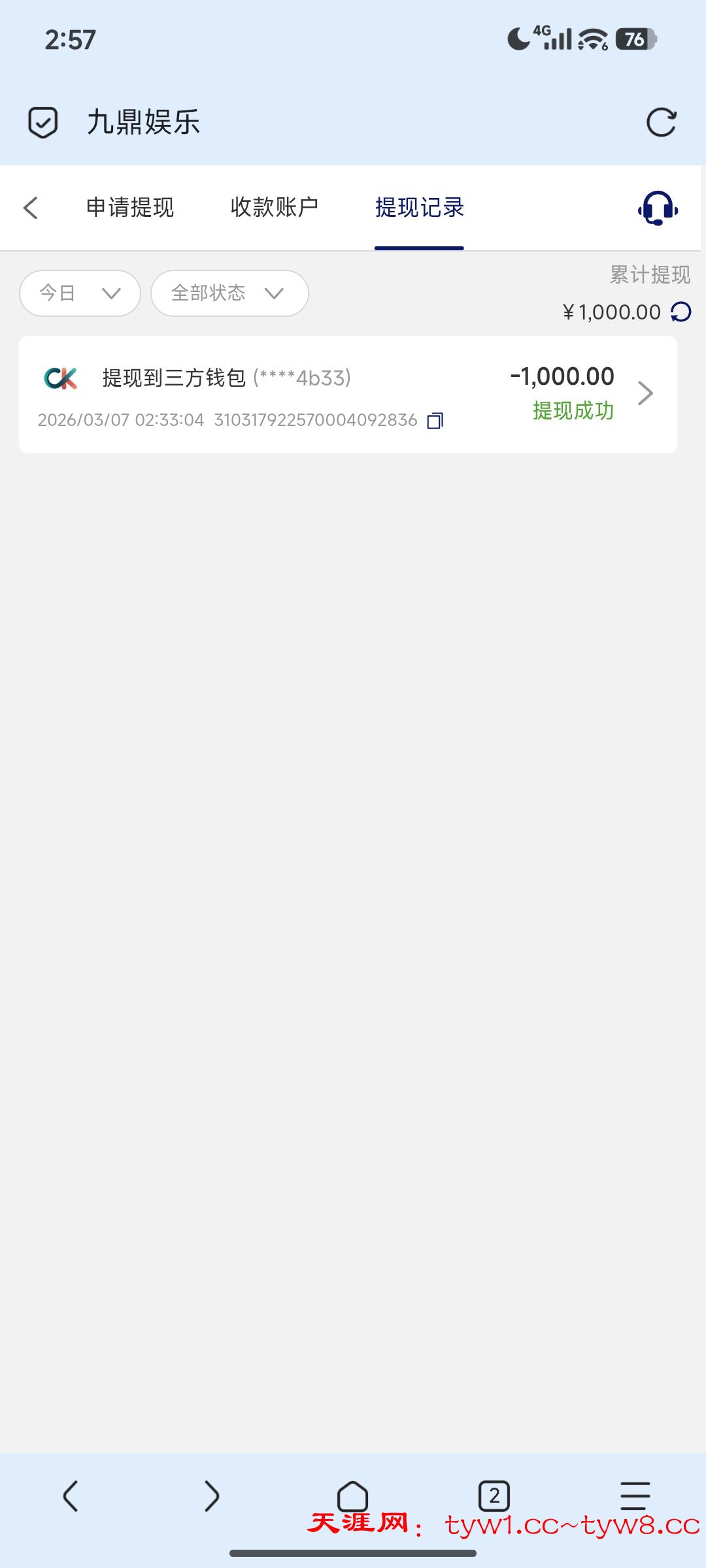
Task: Copy the withdrawal order number
Action: 435,421
